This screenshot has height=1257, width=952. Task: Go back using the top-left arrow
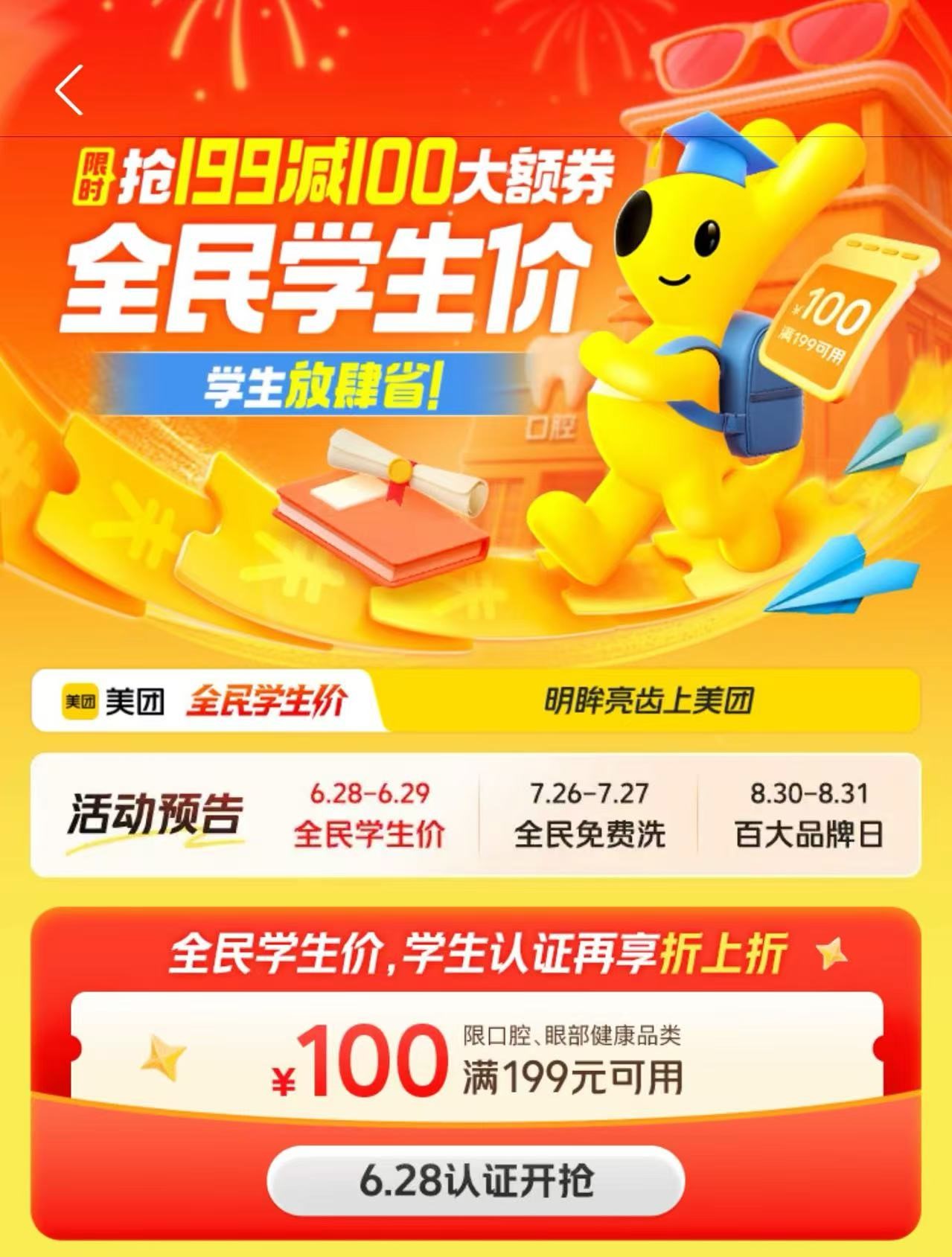coord(68,90)
